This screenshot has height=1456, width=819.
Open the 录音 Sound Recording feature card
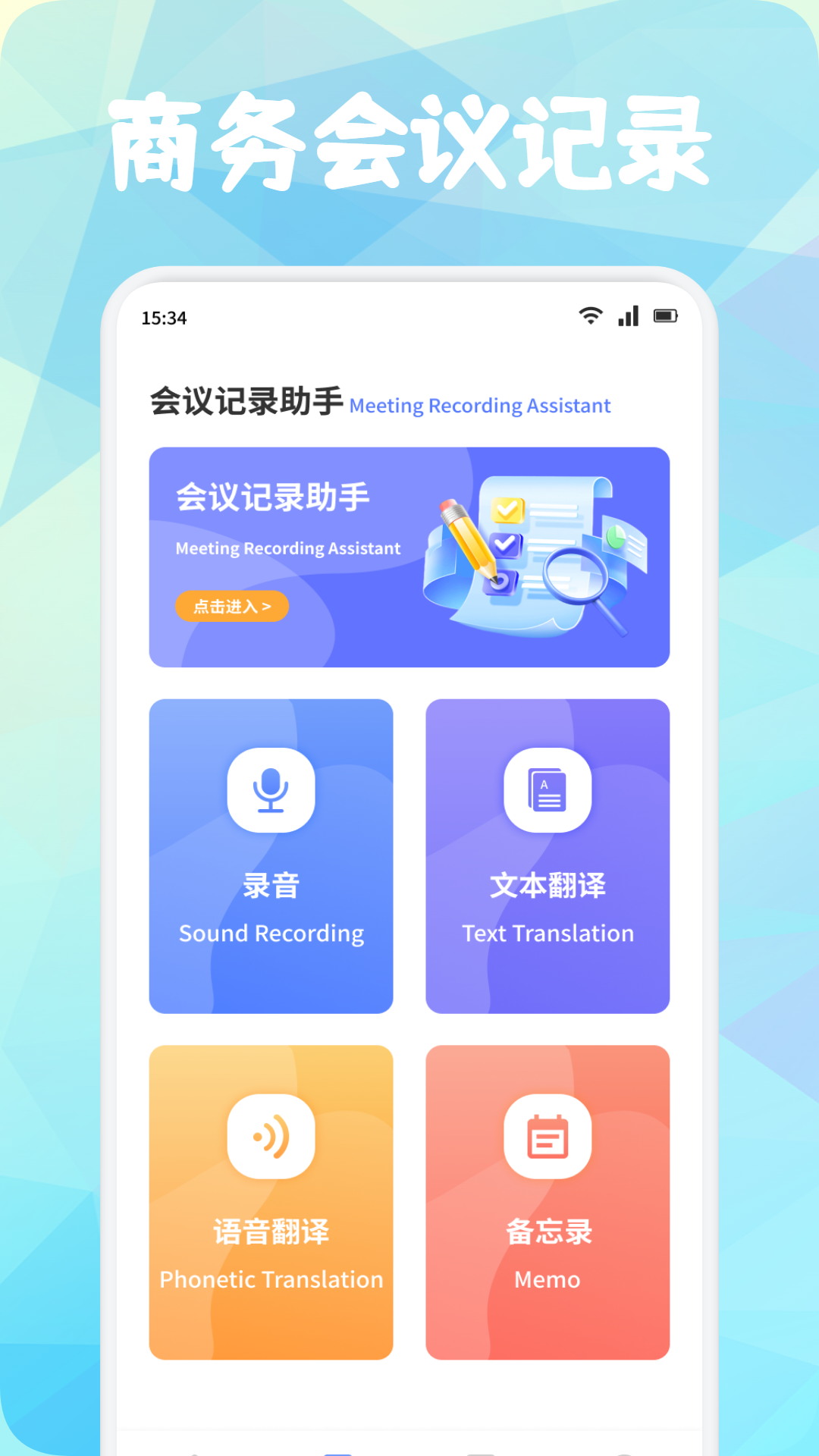tap(271, 857)
